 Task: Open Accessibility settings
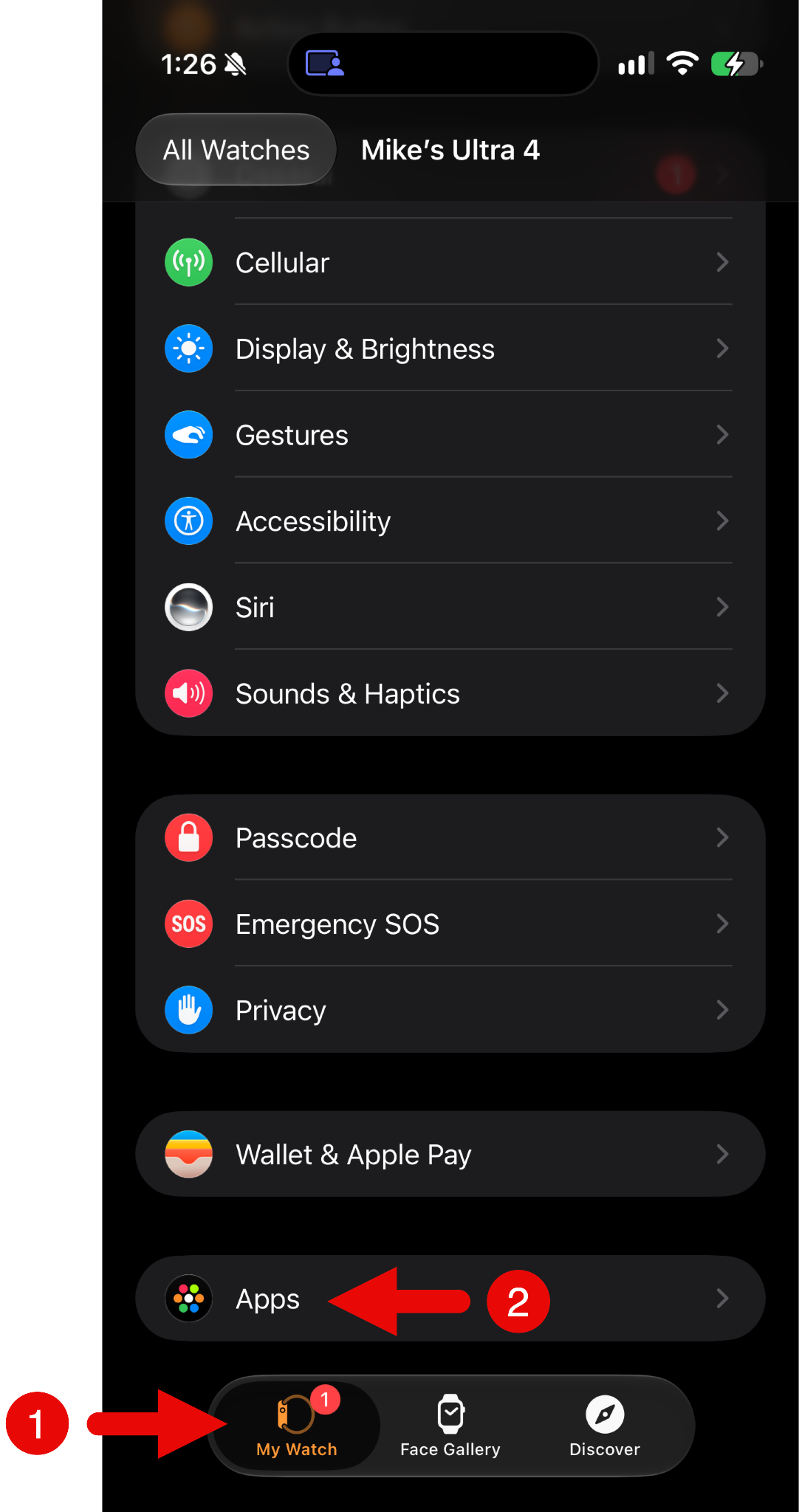click(450, 521)
